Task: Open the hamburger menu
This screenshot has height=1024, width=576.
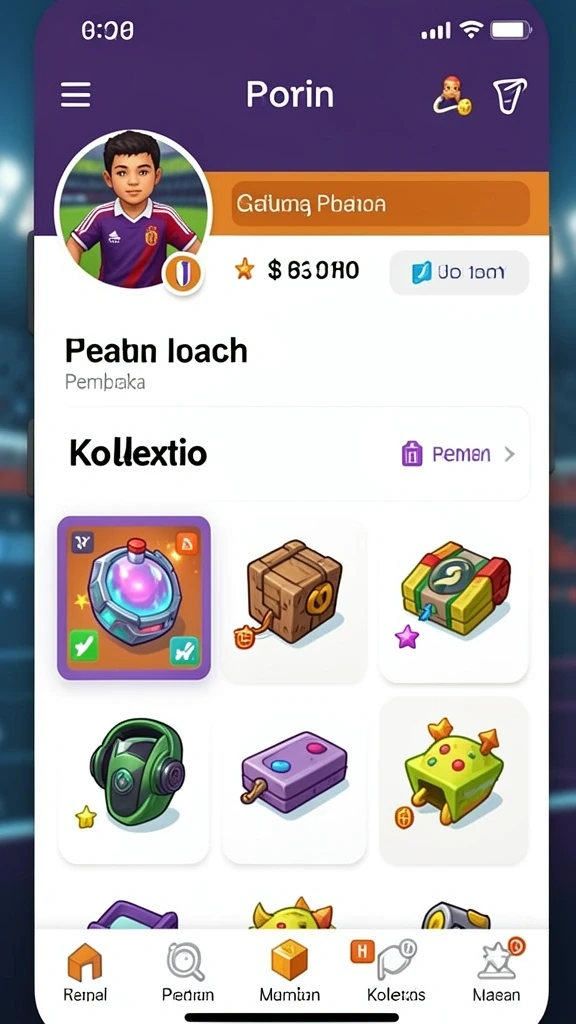Action: 76,95
